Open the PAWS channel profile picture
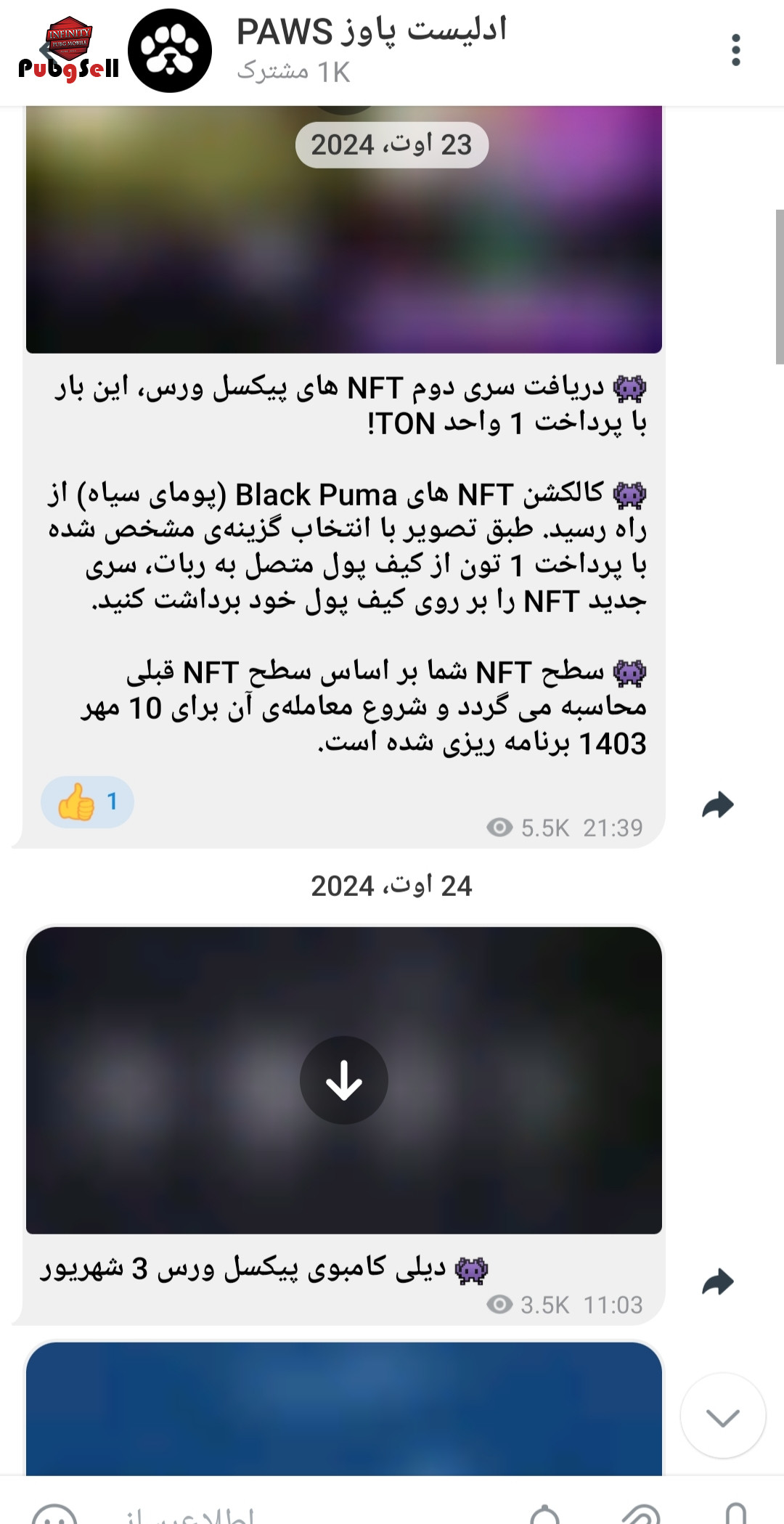The image size is (784, 1524). coord(170,51)
